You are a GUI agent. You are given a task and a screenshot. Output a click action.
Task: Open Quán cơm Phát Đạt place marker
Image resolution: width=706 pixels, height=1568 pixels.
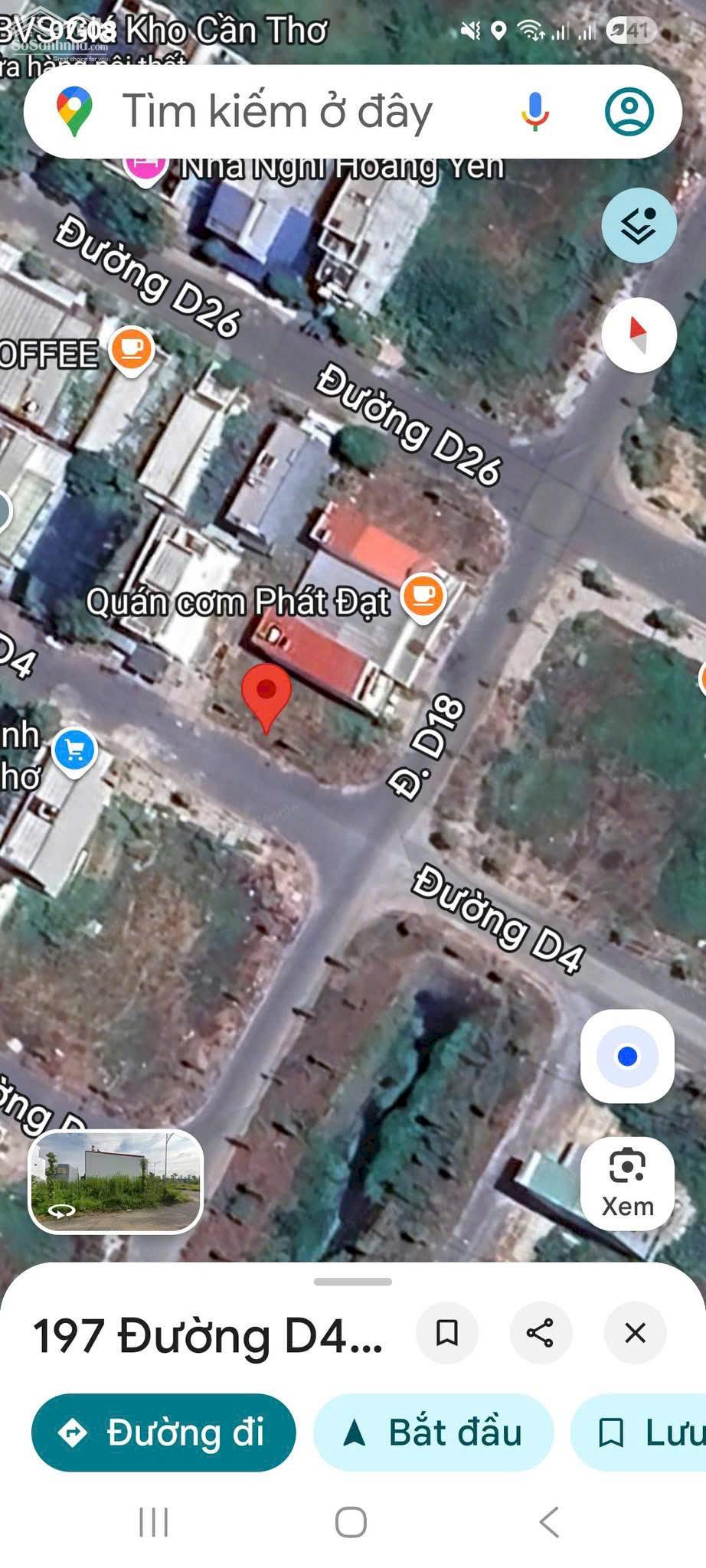click(x=423, y=596)
